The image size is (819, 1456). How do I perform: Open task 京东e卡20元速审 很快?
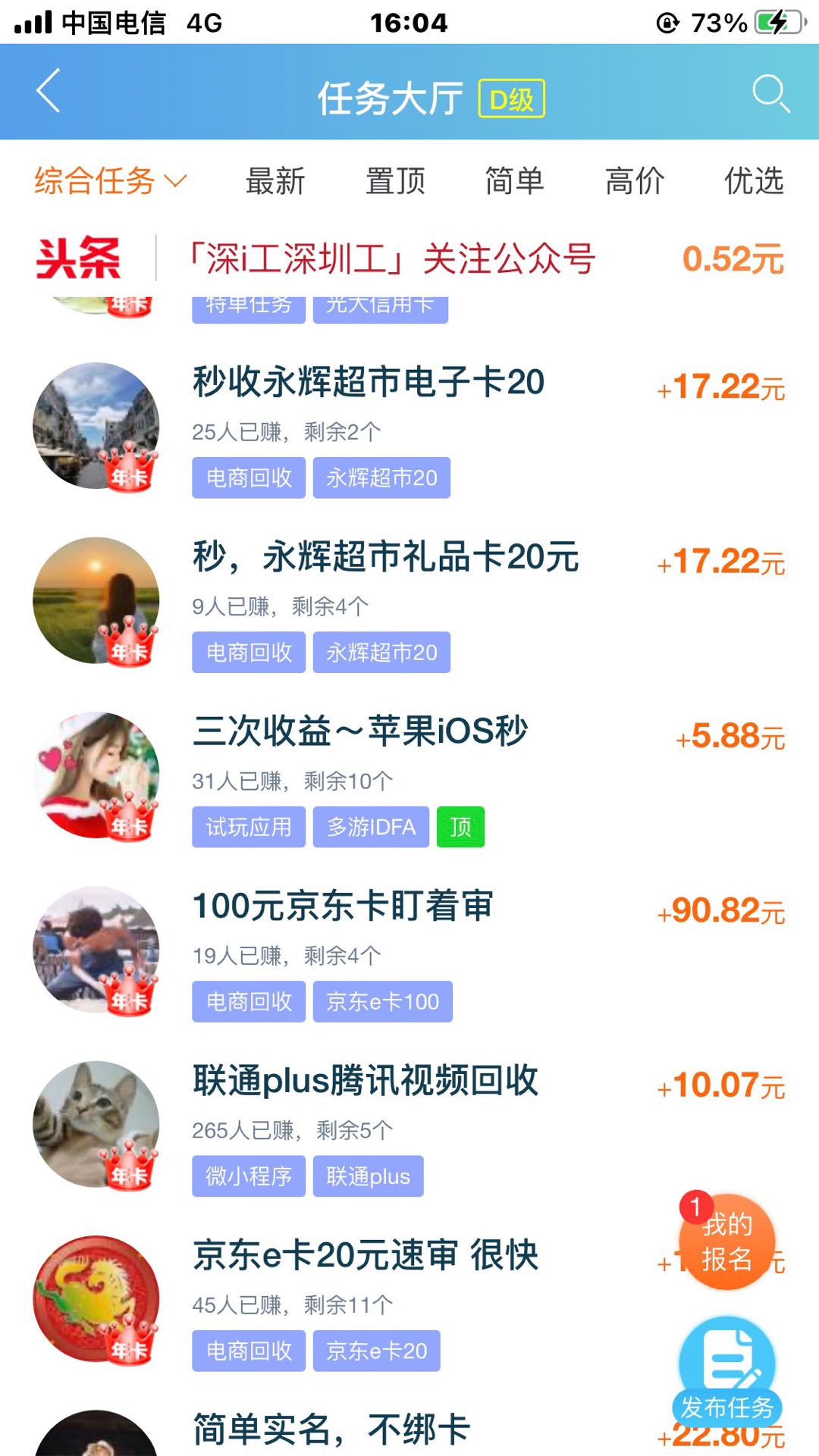(x=366, y=1255)
